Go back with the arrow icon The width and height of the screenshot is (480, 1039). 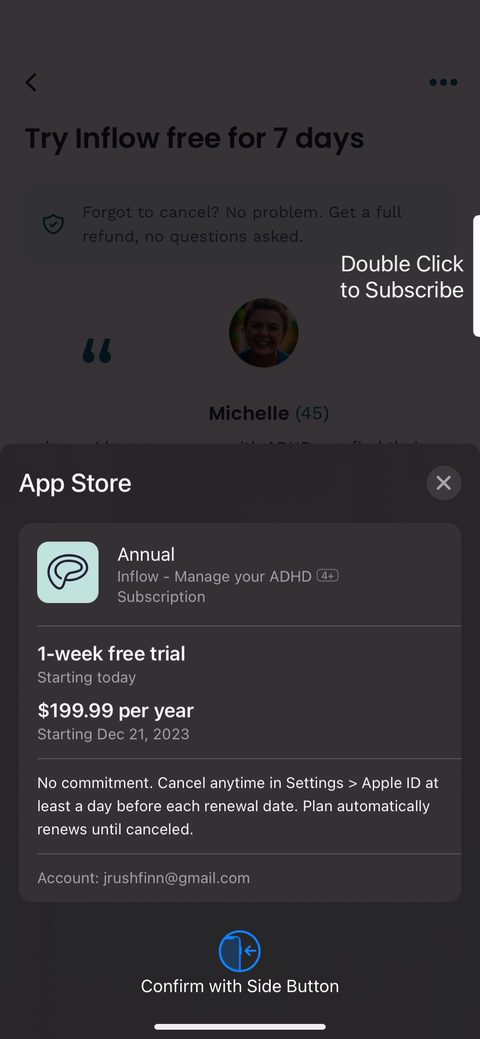(31, 82)
